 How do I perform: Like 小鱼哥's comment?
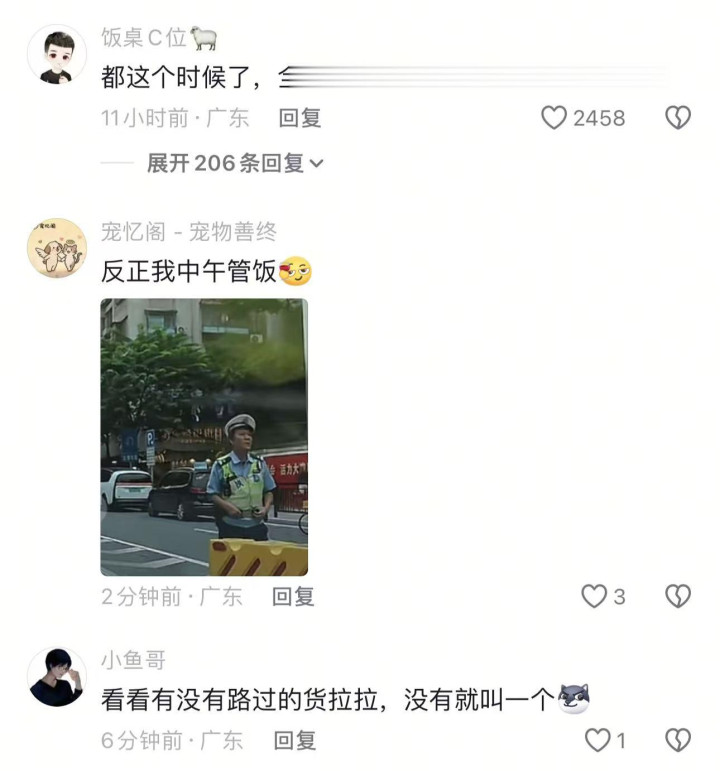pos(598,740)
